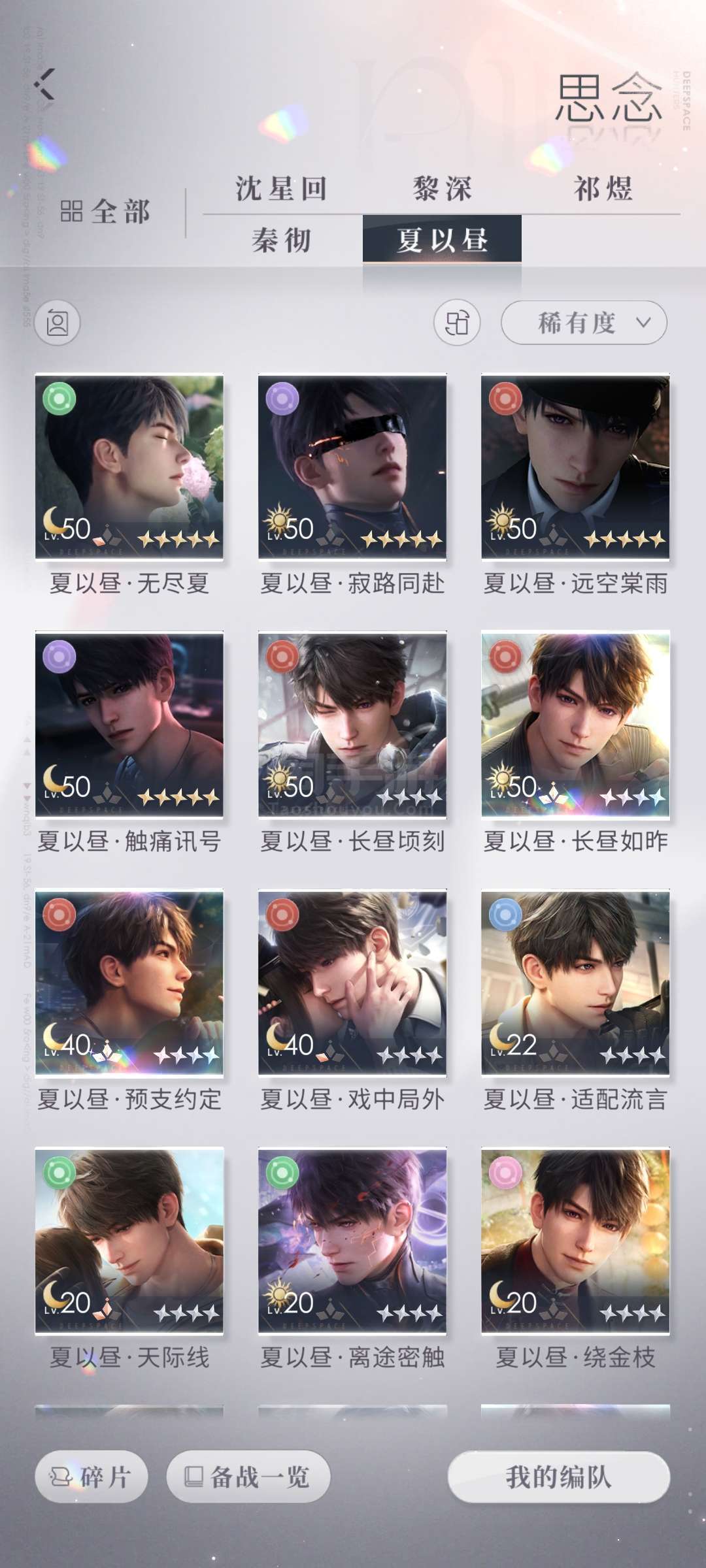Open the 夏以昼·远空棠雨 card
The height and width of the screenshot is (1568, 706).
click(575, 466)
